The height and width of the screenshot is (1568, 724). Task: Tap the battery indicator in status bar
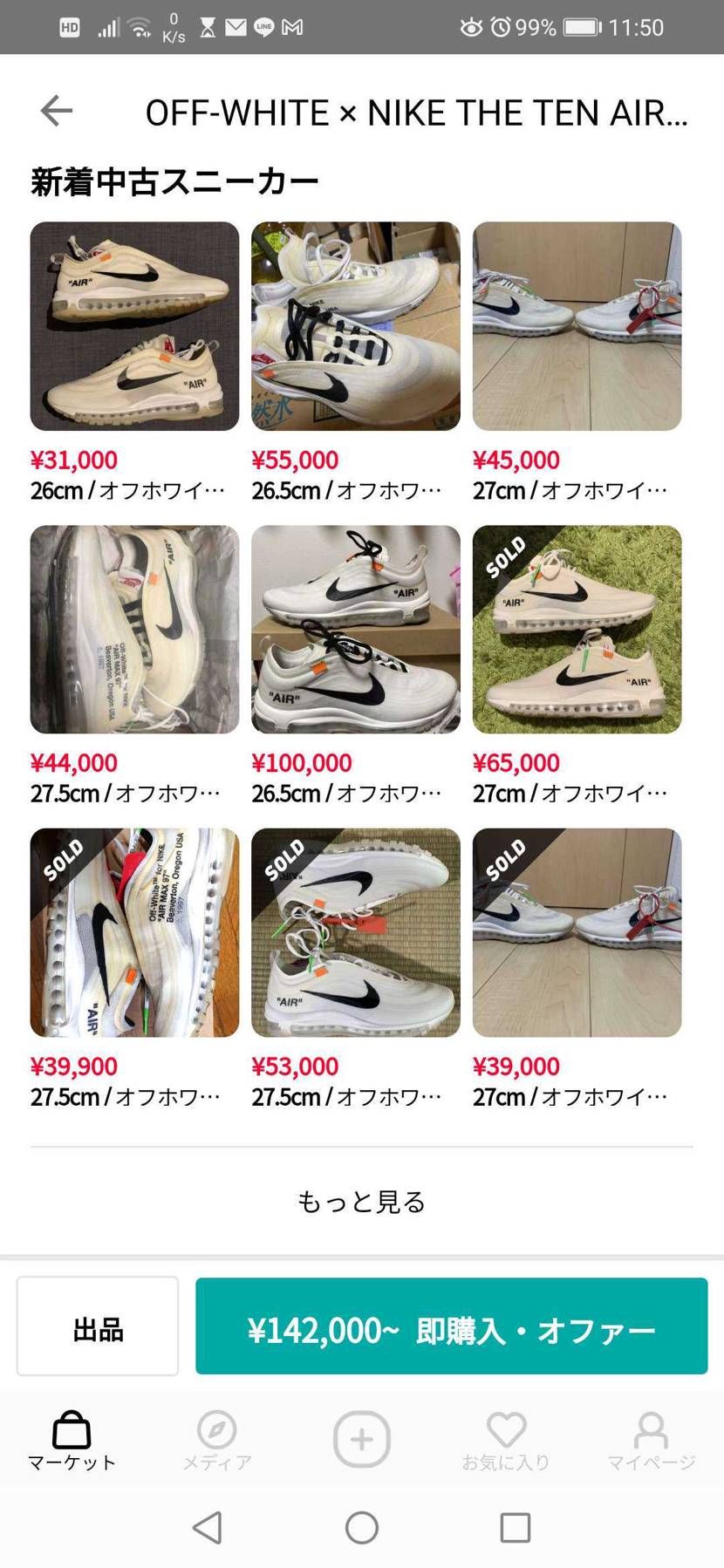point(583,26)
